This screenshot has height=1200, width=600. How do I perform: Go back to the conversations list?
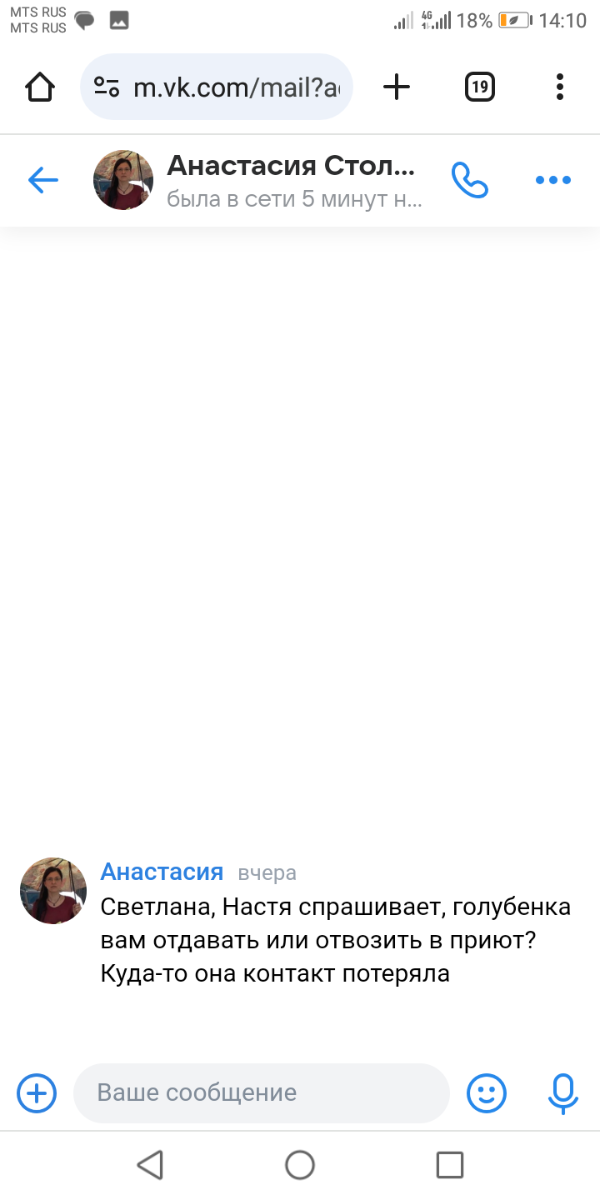click(x=43, y=180)
